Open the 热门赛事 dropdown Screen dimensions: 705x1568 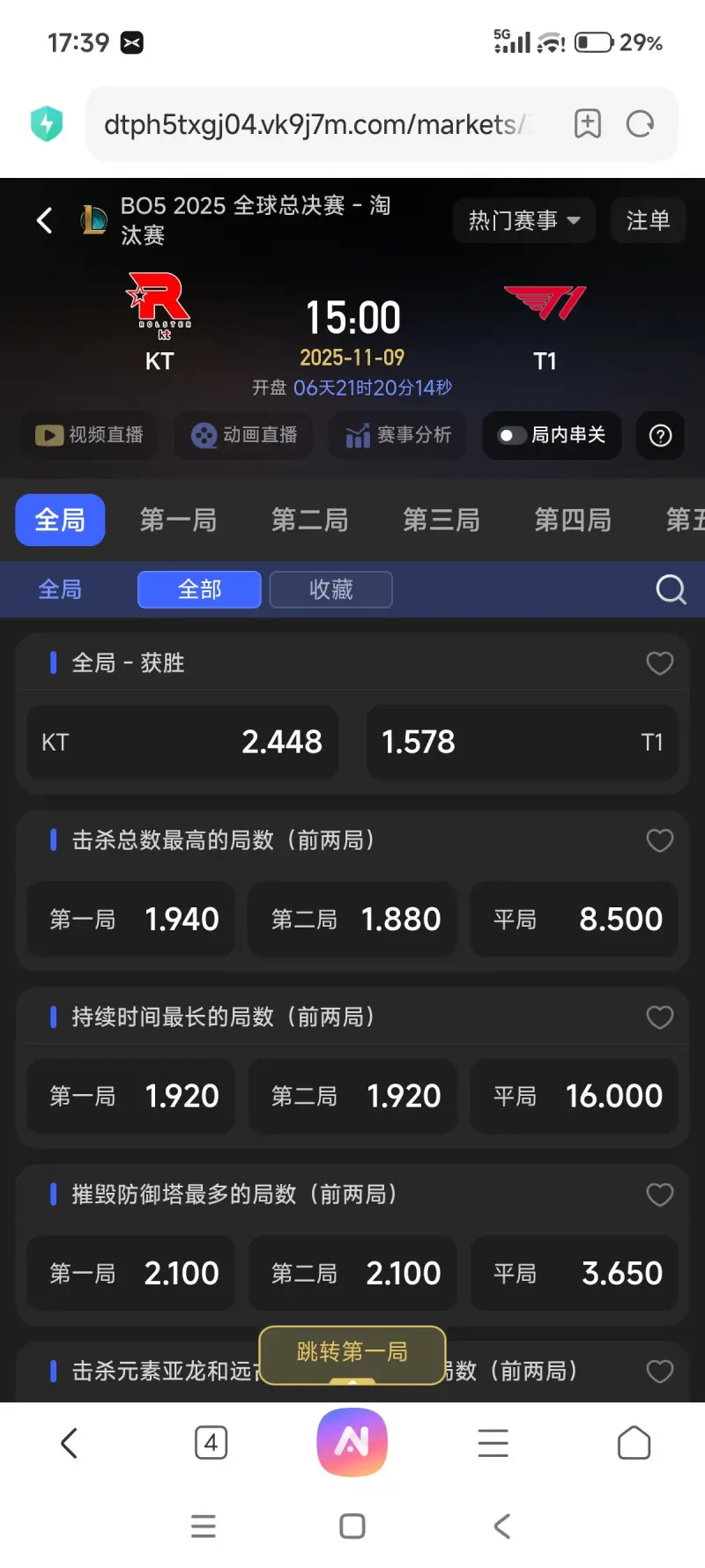(523, 220)
